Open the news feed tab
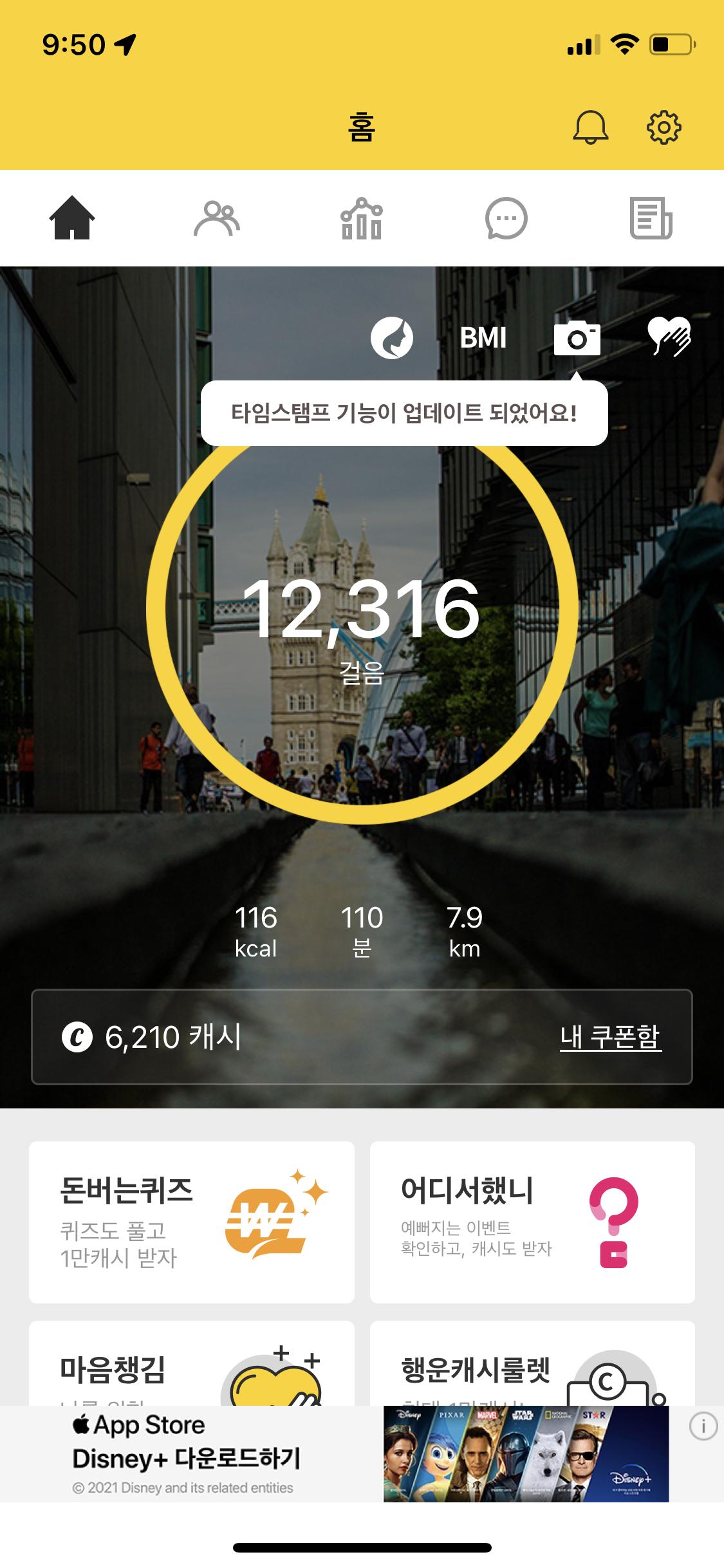 [651, 218]
